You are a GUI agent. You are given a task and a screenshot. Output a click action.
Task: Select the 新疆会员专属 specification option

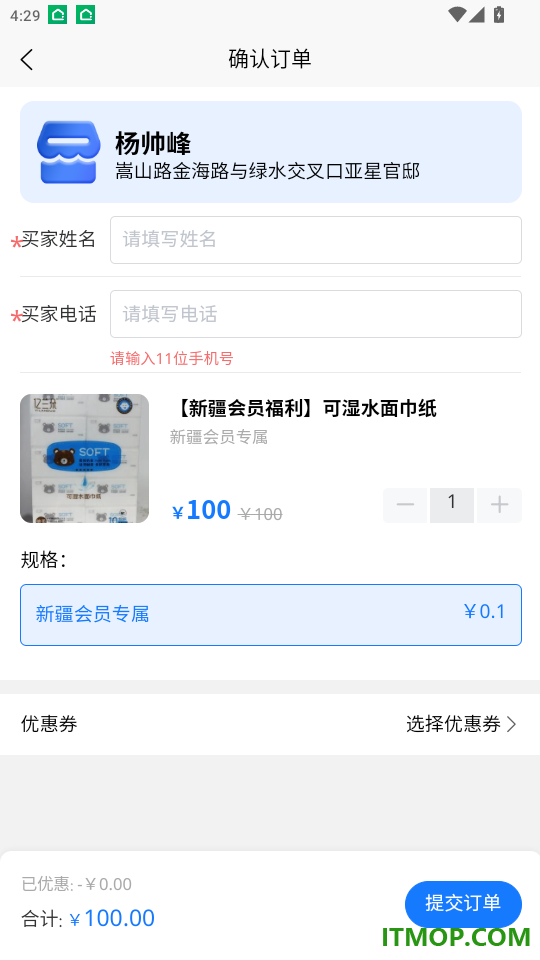pos(271,615)
